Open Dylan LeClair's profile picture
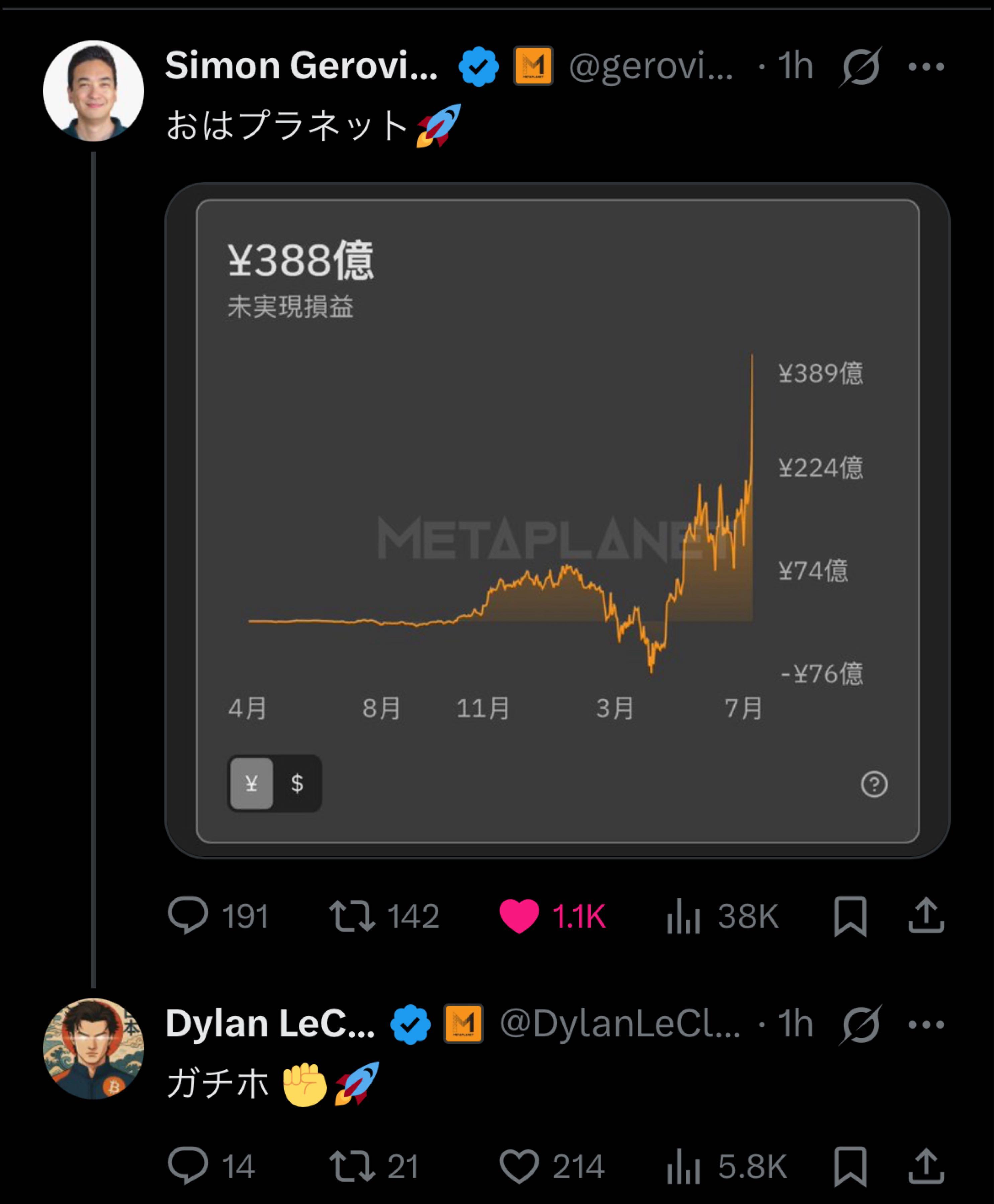This screenshot has height=1204, width=994. pyautogui.click(x=93, y=1049)
